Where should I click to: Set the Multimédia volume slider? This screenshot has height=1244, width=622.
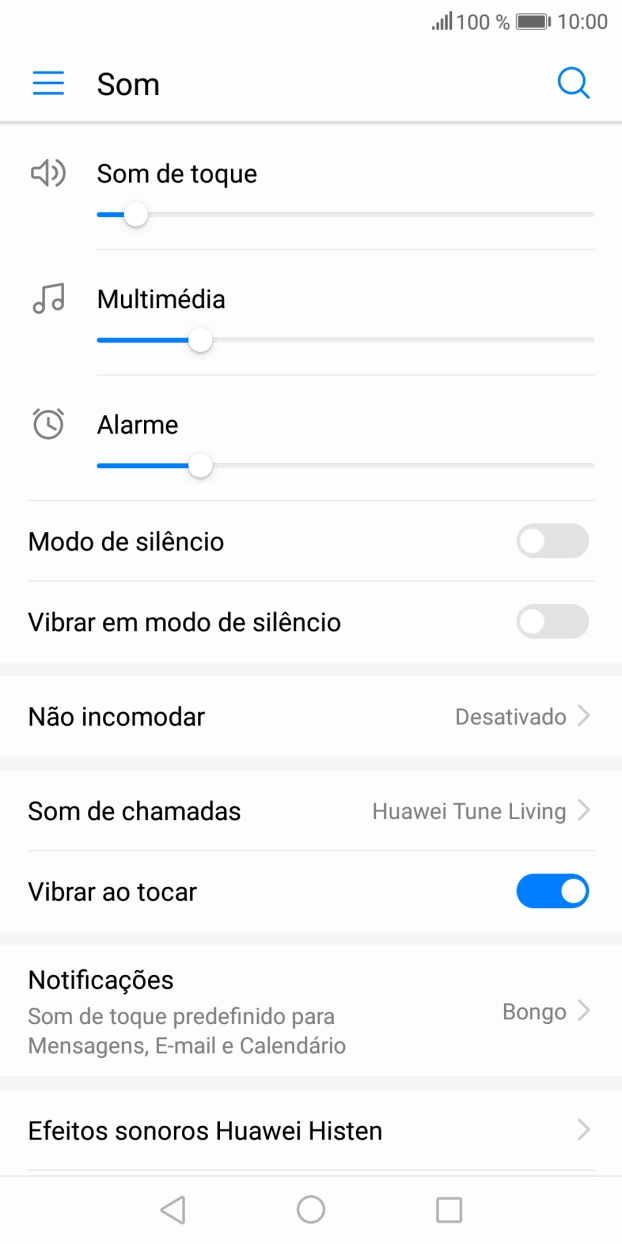tap(201, 340)
